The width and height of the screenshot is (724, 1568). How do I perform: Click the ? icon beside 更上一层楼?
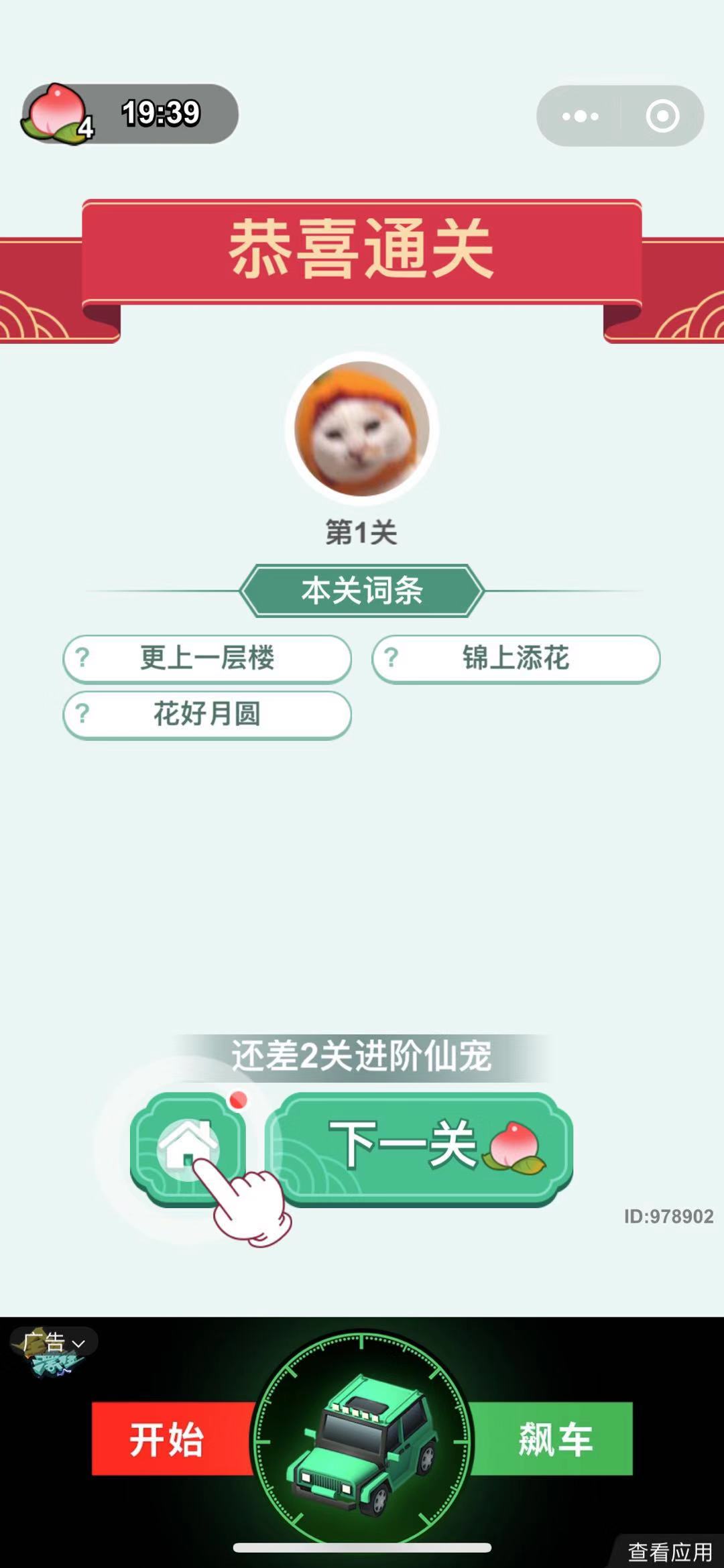83,658
